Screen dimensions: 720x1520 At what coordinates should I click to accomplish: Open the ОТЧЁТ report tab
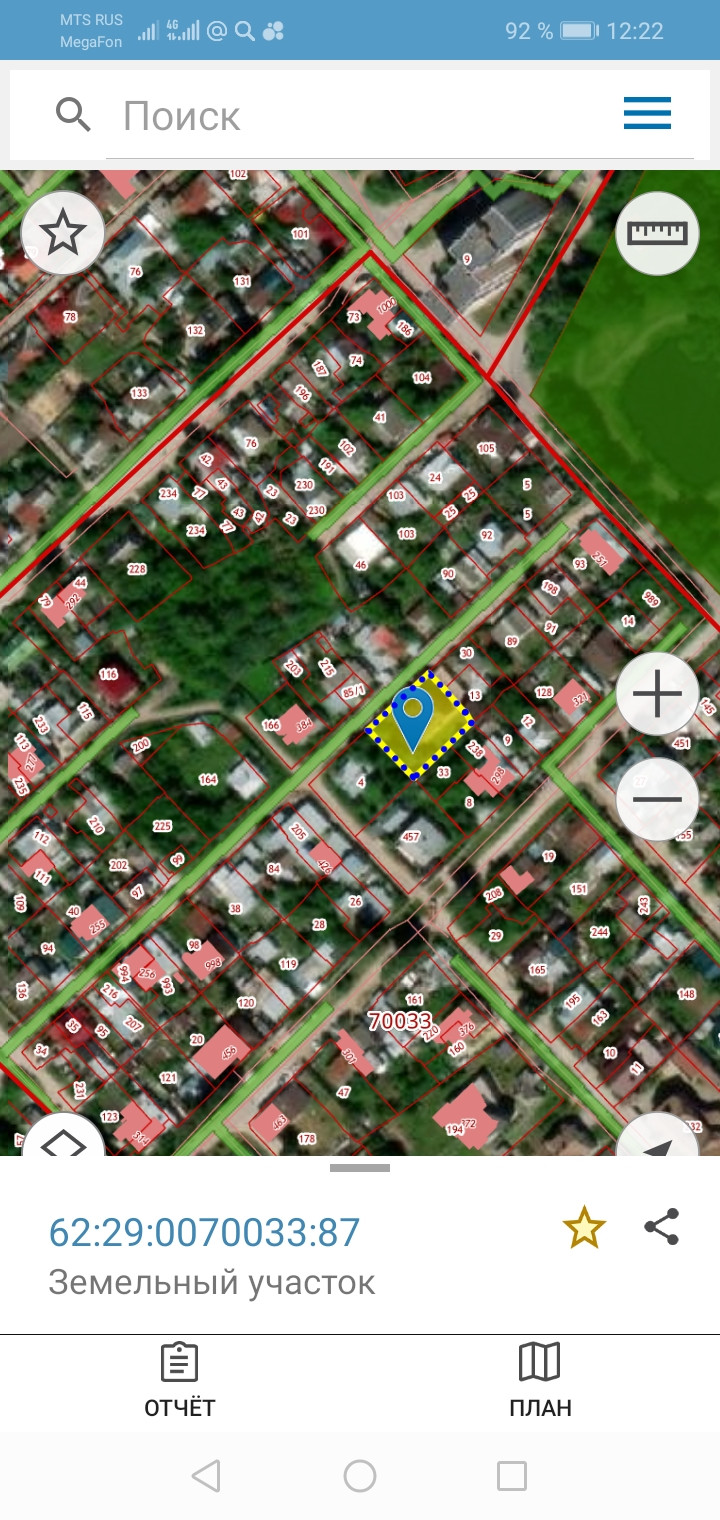click(x=180, y=1380)
